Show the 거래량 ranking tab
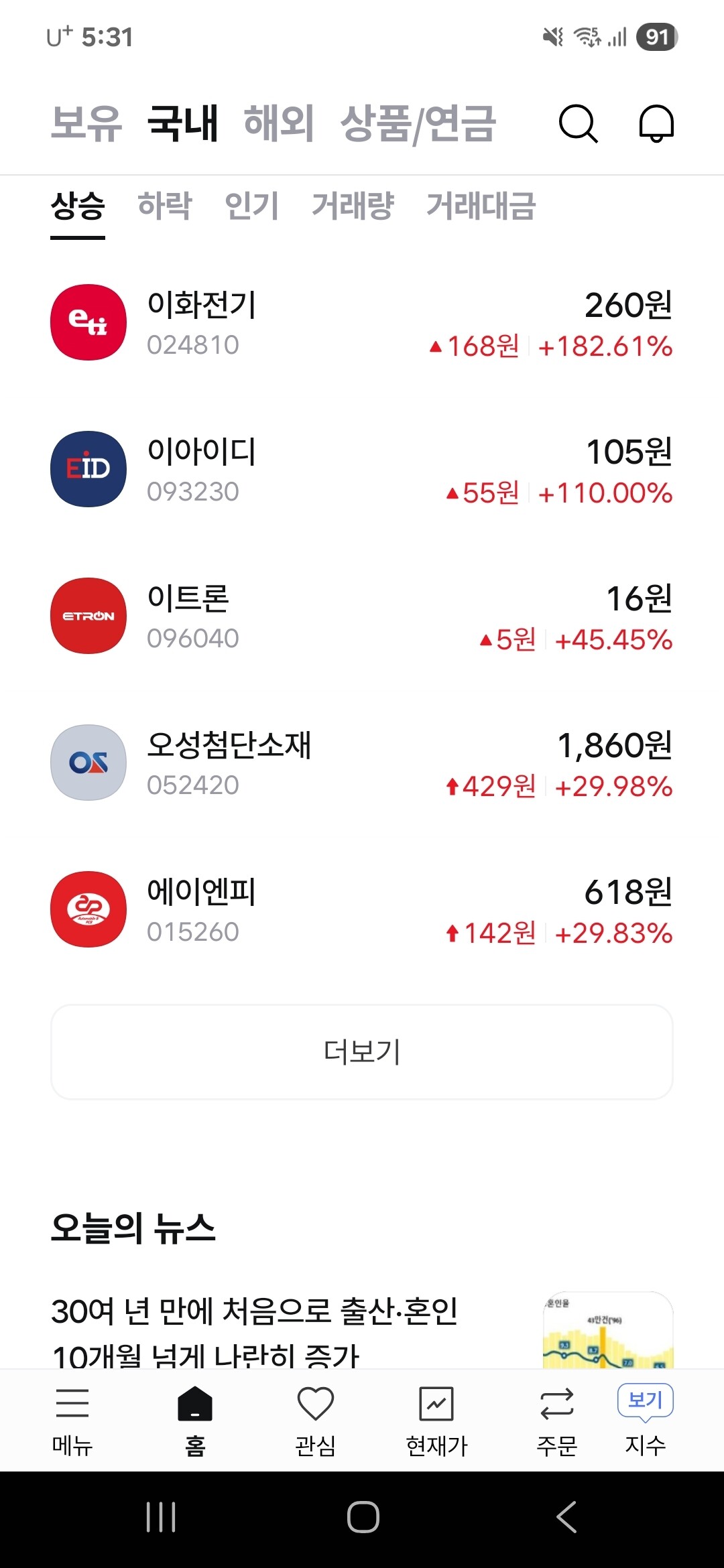 (x=353, y=205)
